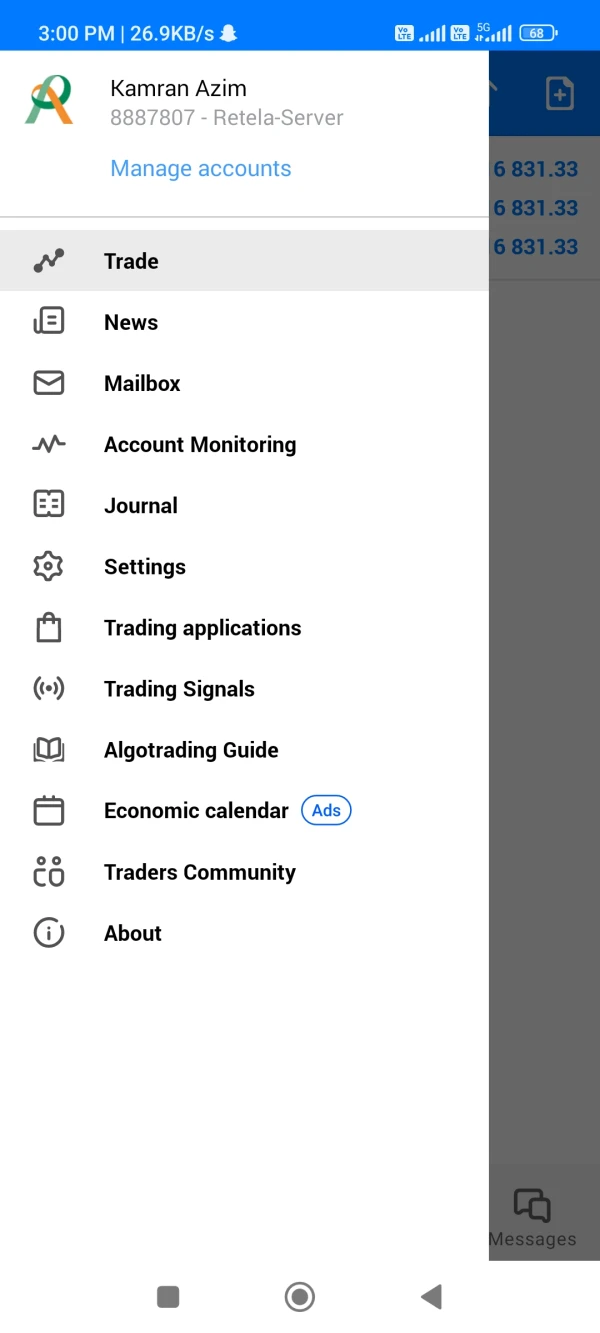Open Settings from the drawer
Viewport: 600px width, 1333px height.
click(145, 566)
